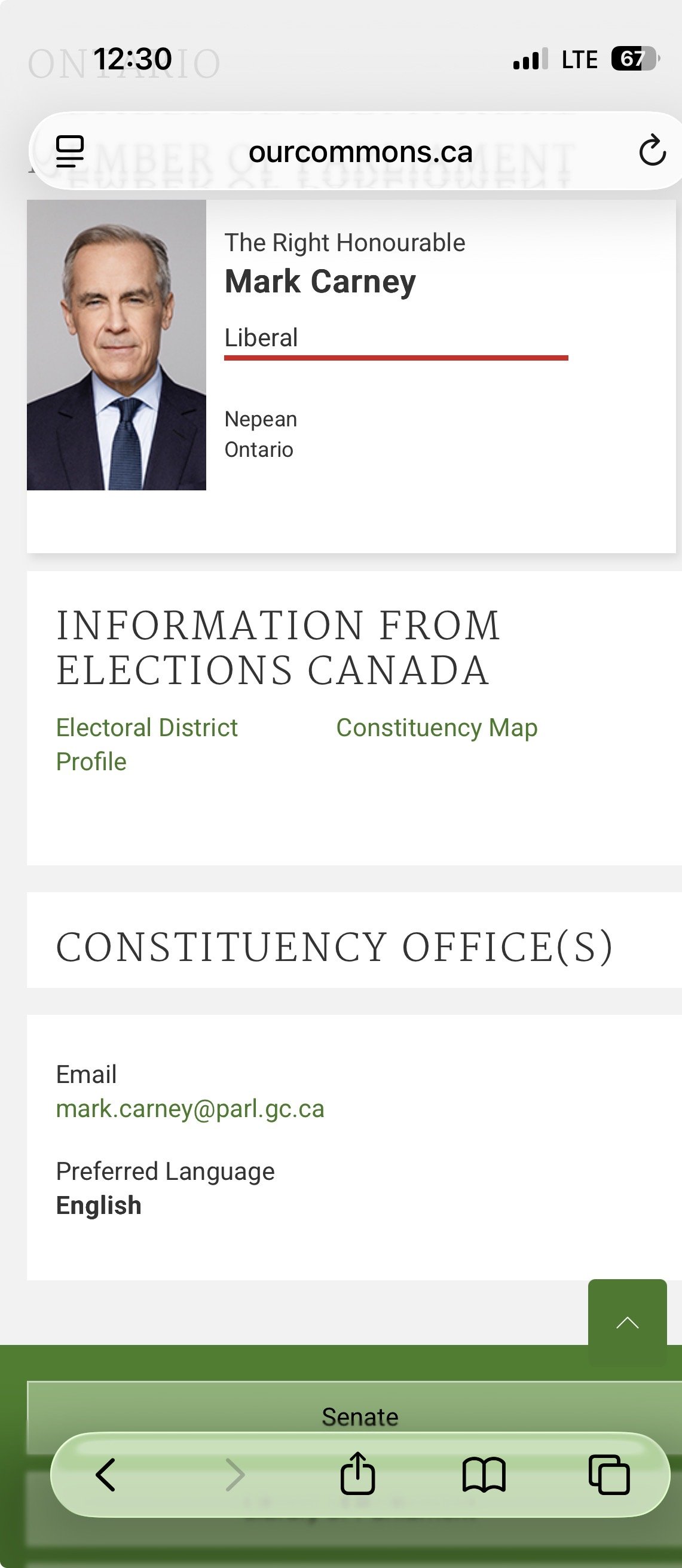
Task: Share this page
Action: [x=357, y=1474]
